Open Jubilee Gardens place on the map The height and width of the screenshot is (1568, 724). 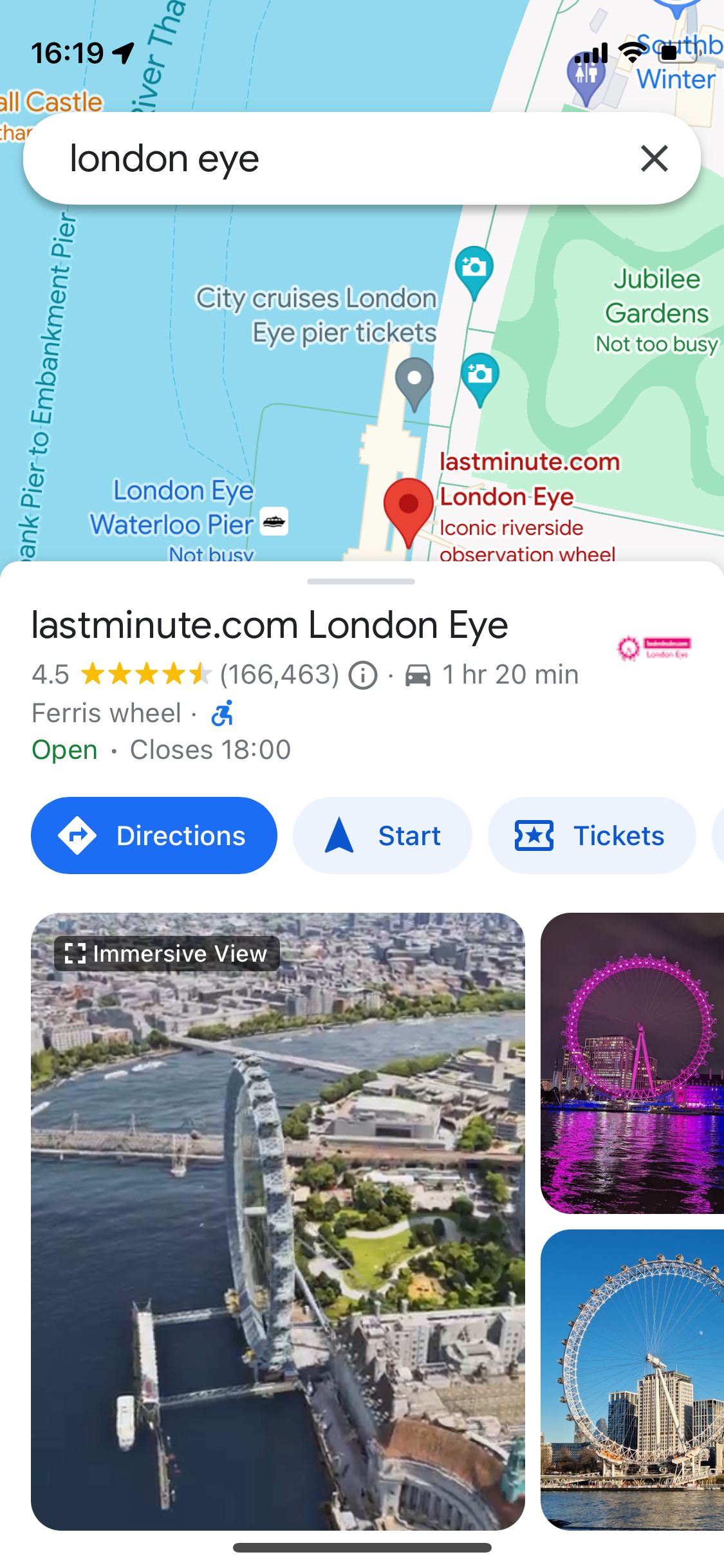pyautogui.click(x=656, y=297)
